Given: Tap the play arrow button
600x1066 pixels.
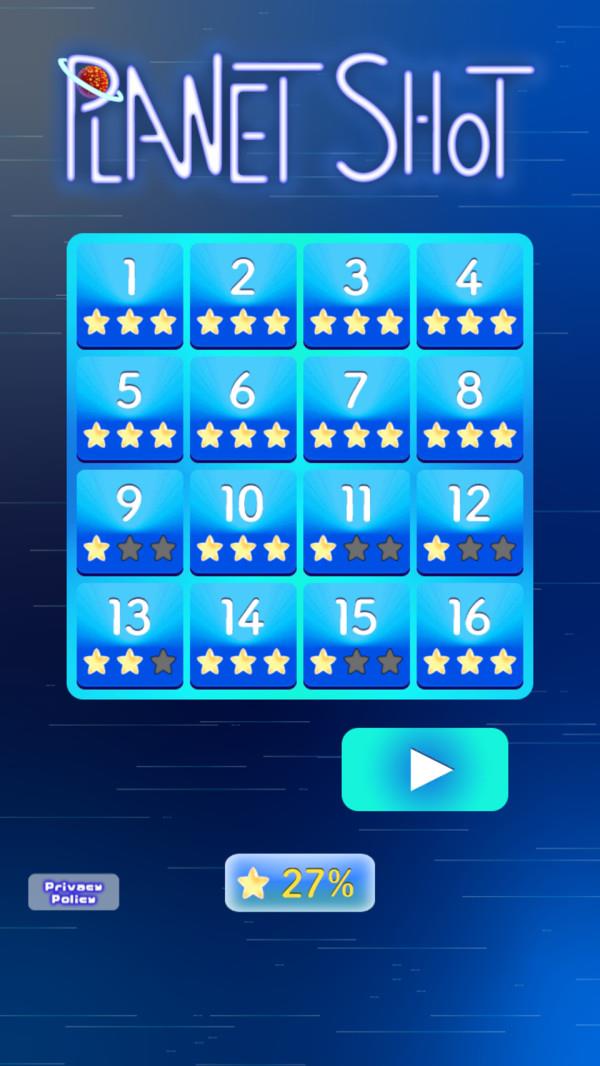Looking at the screenshot, I should pos(425,769).
